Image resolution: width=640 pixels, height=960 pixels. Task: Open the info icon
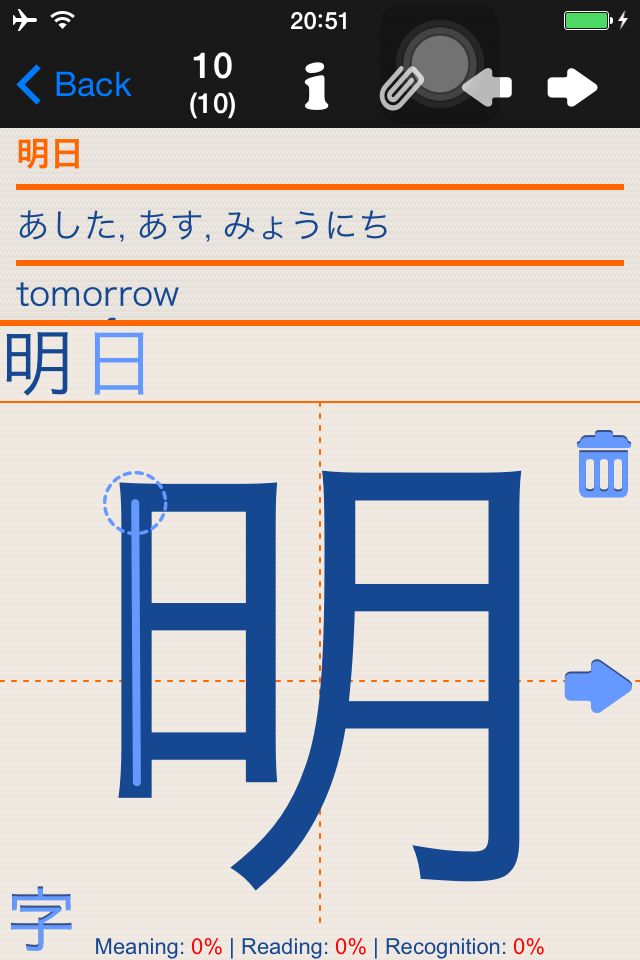pos(316,86)
